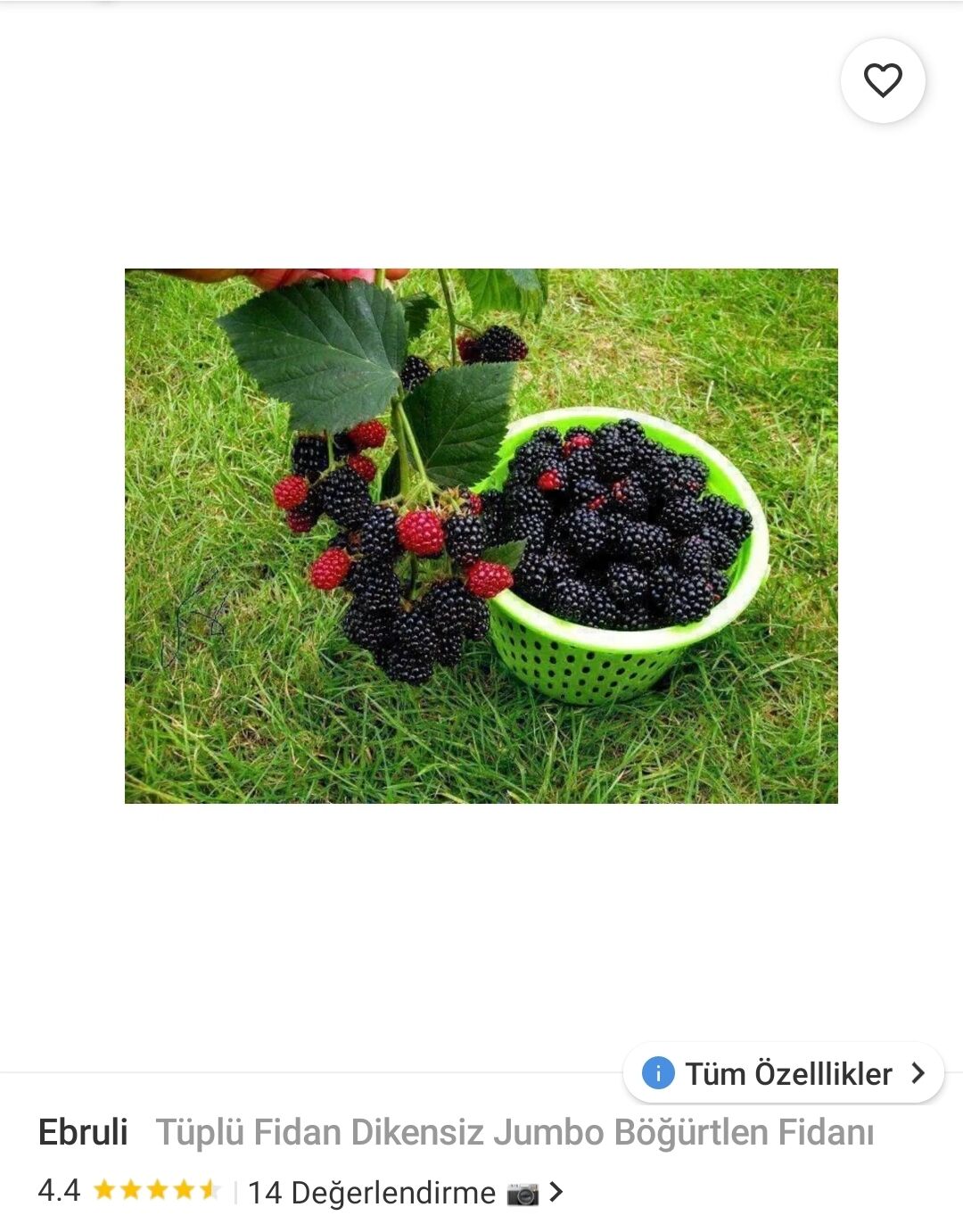Image resolution: width=963 pixels, height=1232 pixels.
Task: Add the product to favorites via heart icon
Action: (x=882, y=81)
